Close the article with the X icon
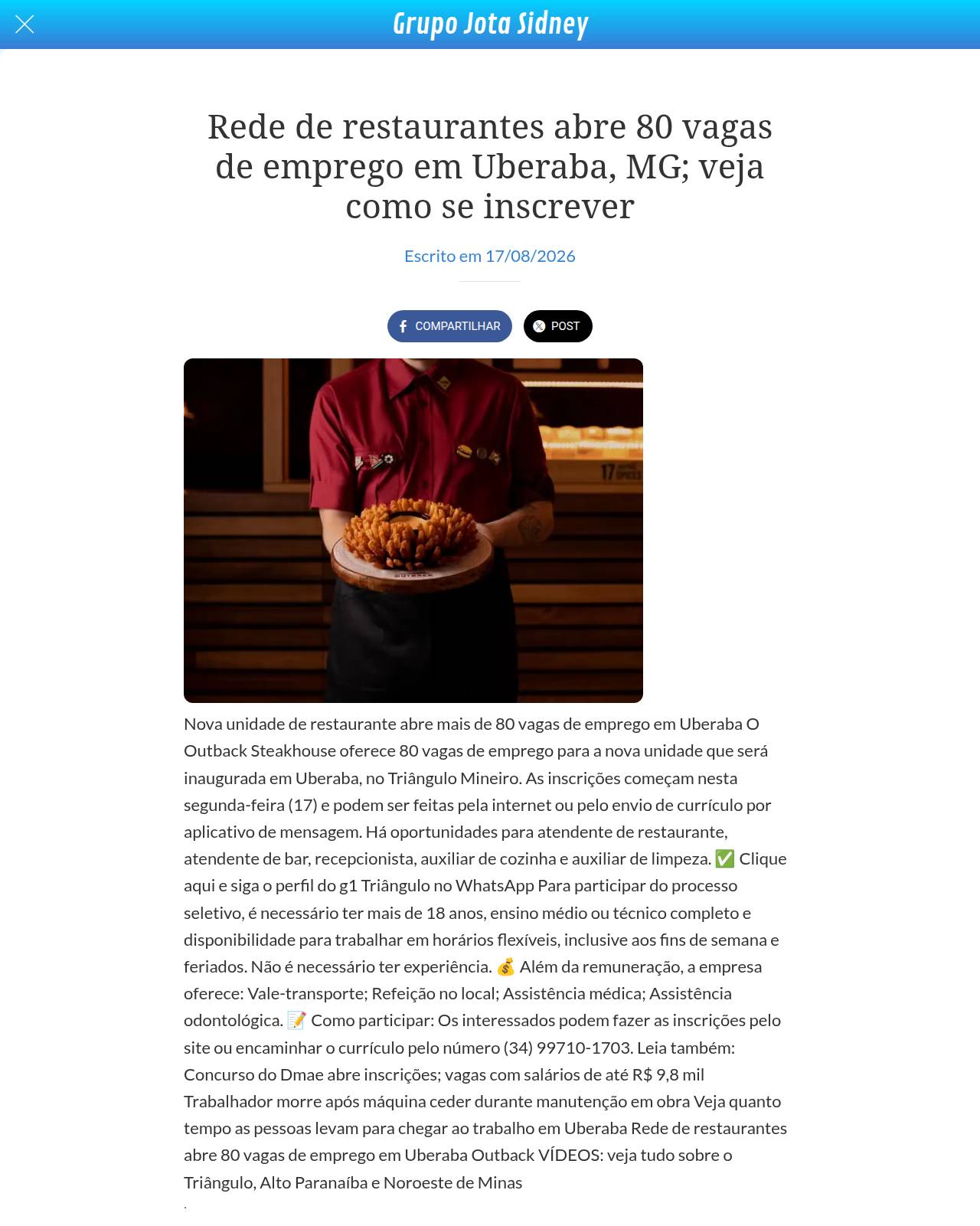Screen dimensions: 980x1226 tap(24, 25)
